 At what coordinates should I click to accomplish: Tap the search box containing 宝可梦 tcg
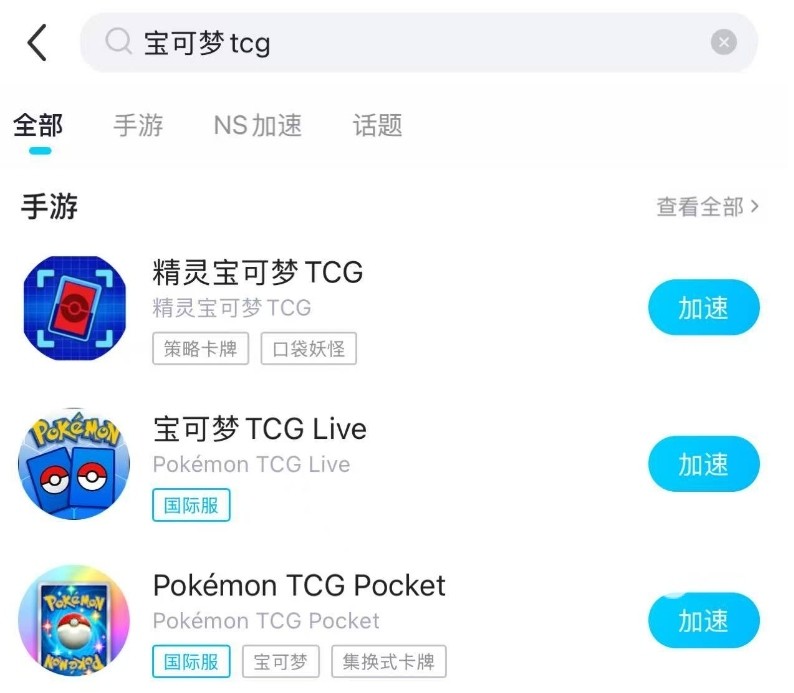coord(400,43)
